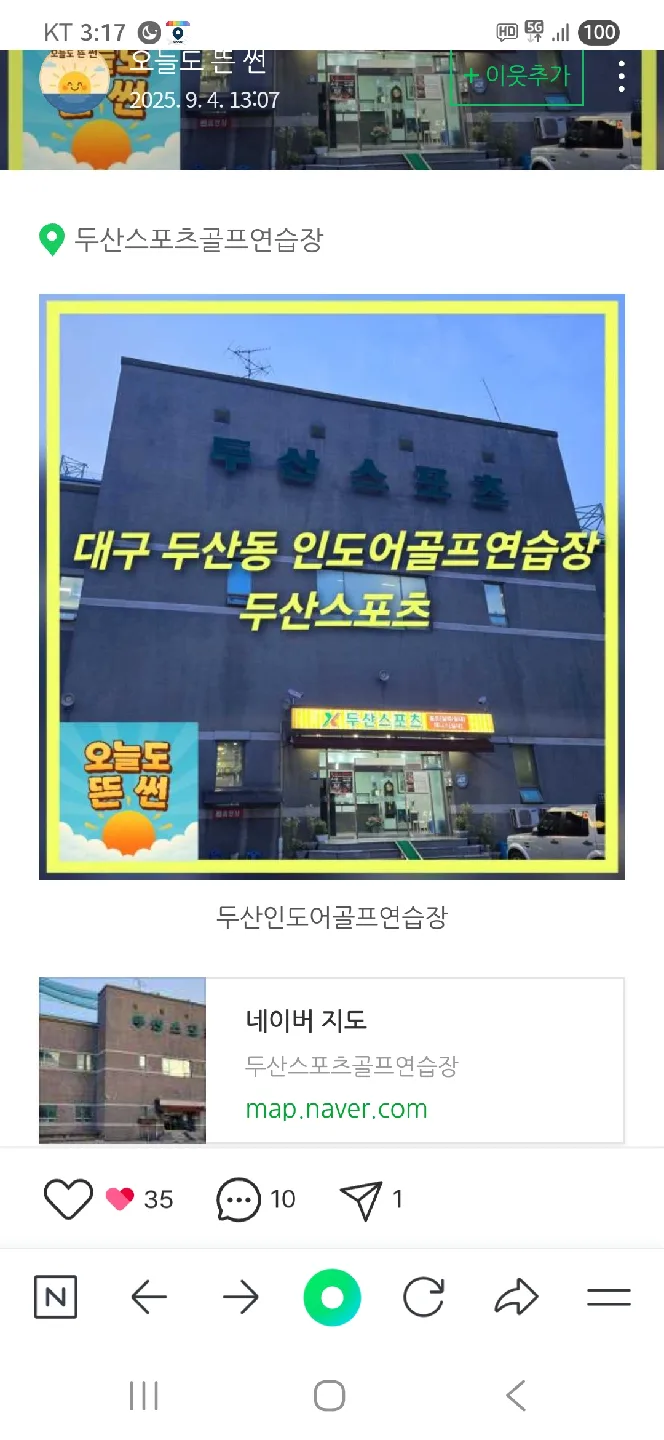Open the 네이버 지도 map link card
Screen dimensions: 664x1440
(x=331, y=1060)
